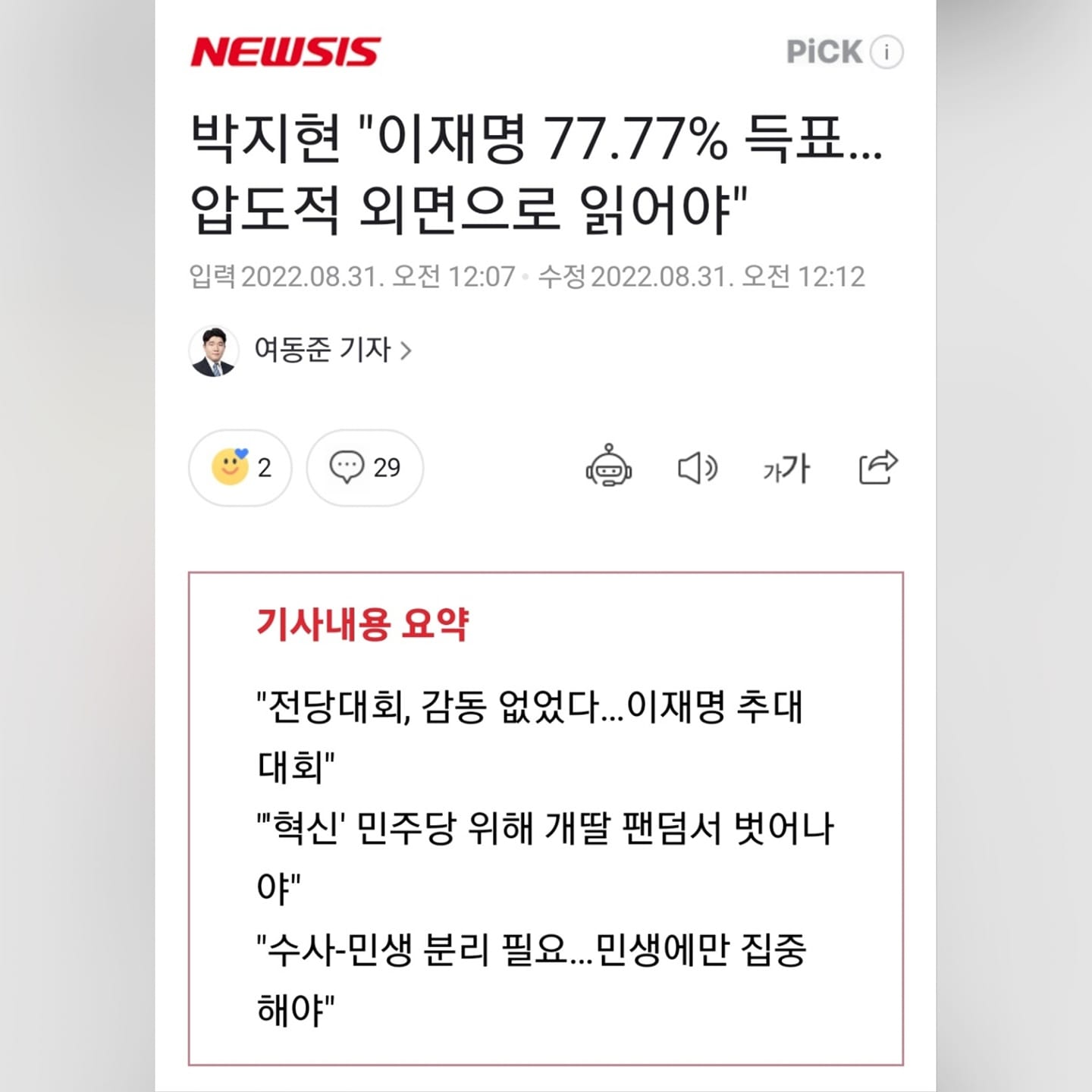Share this article

(877, 466)
